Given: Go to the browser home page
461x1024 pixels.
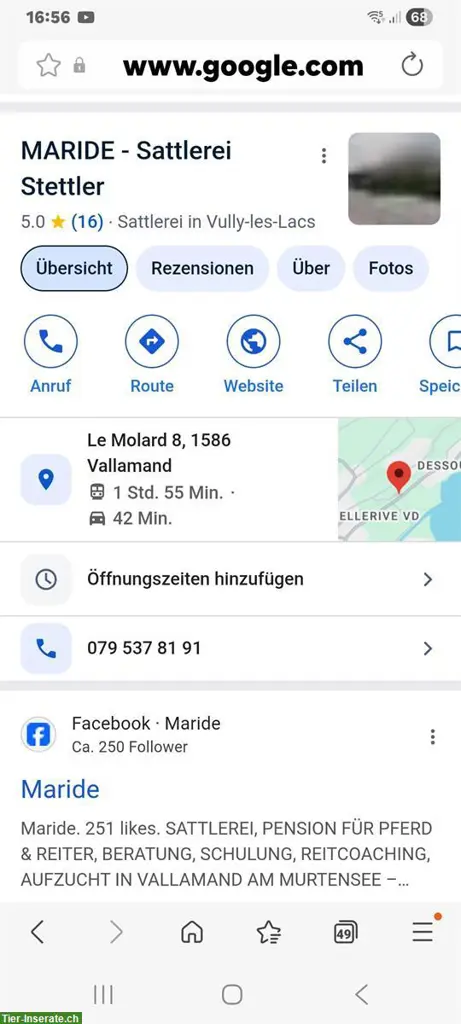Looking at the screenshot, I should 191,933.
